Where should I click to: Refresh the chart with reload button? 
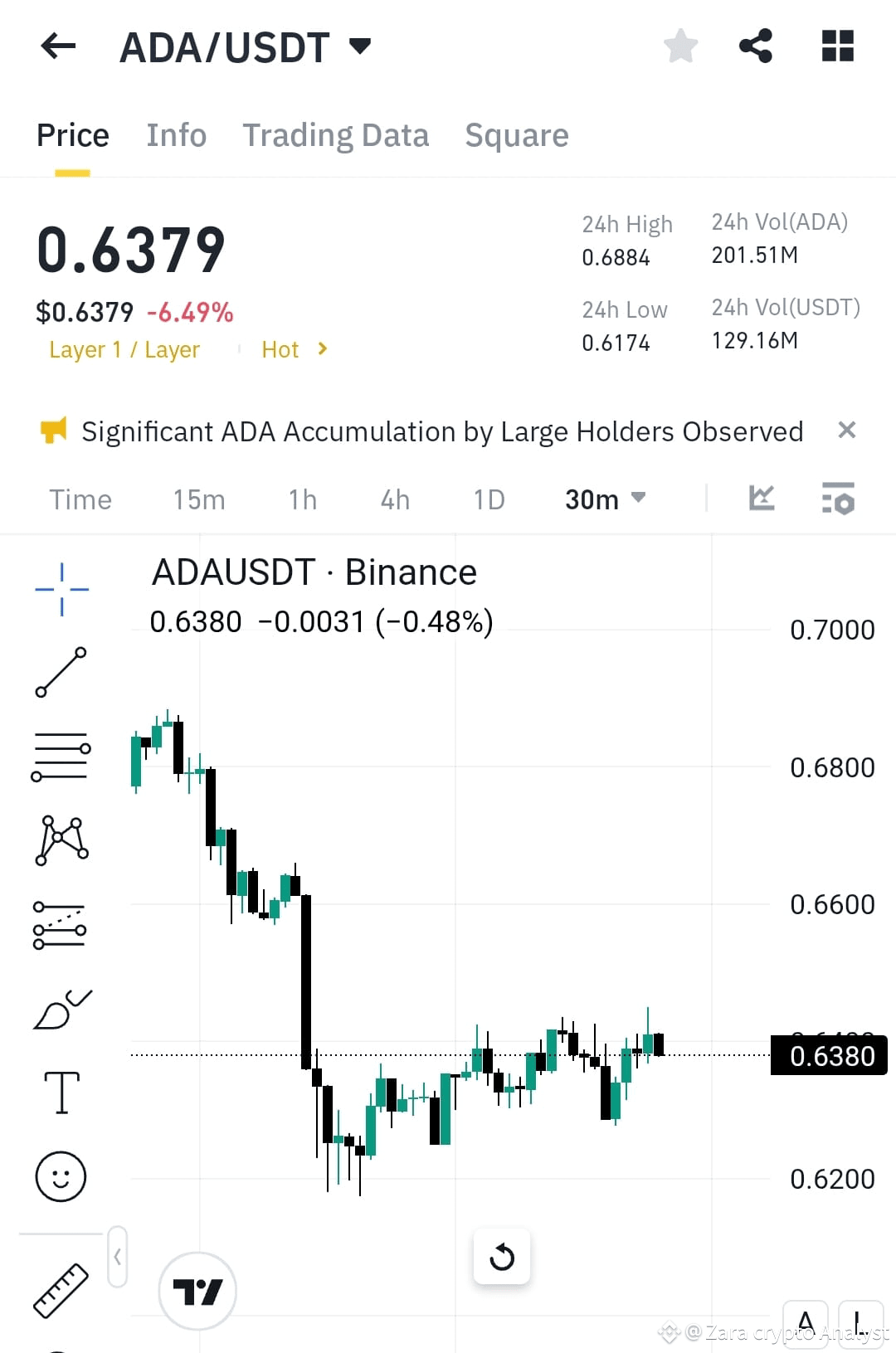tap(501, 1257)
